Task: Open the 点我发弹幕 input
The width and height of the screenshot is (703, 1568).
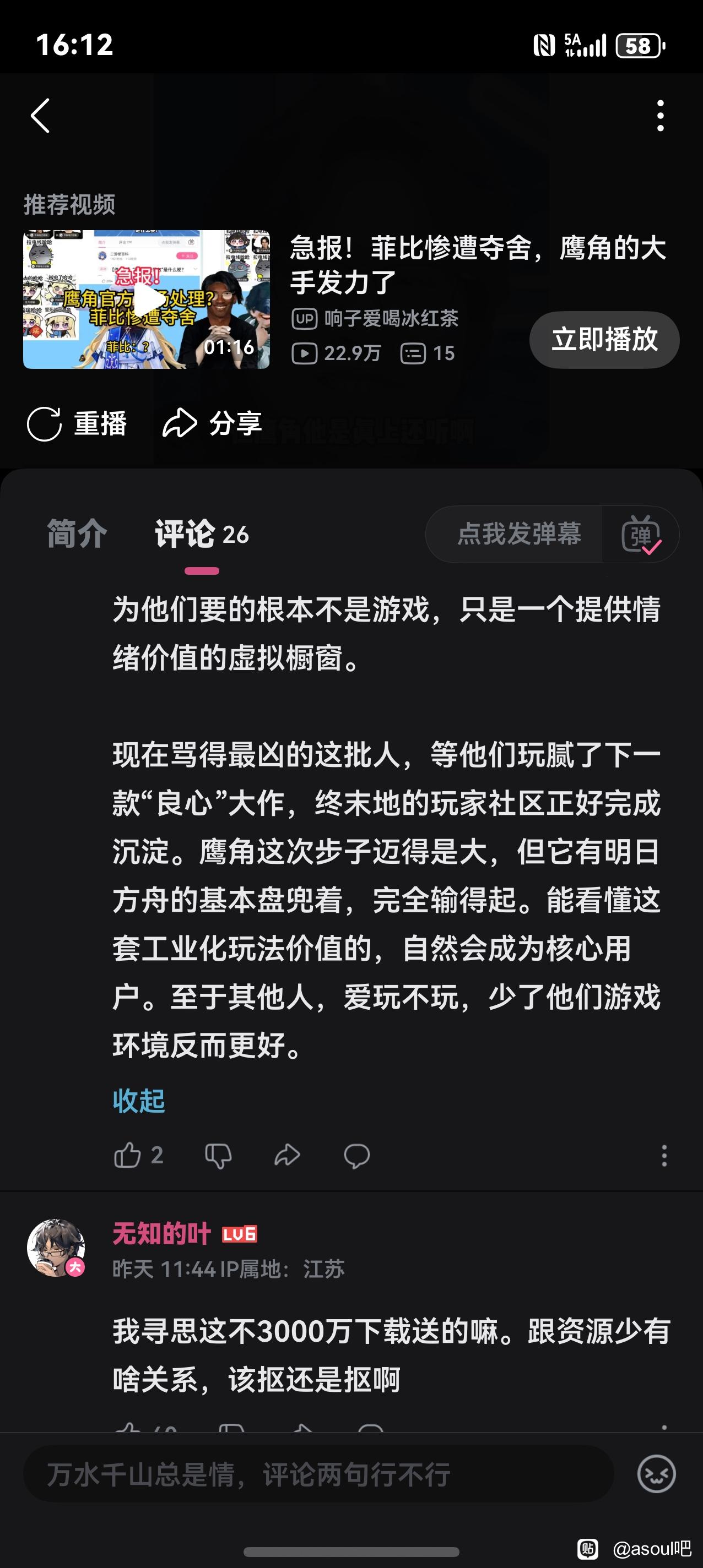Action: tap(518, 535)
